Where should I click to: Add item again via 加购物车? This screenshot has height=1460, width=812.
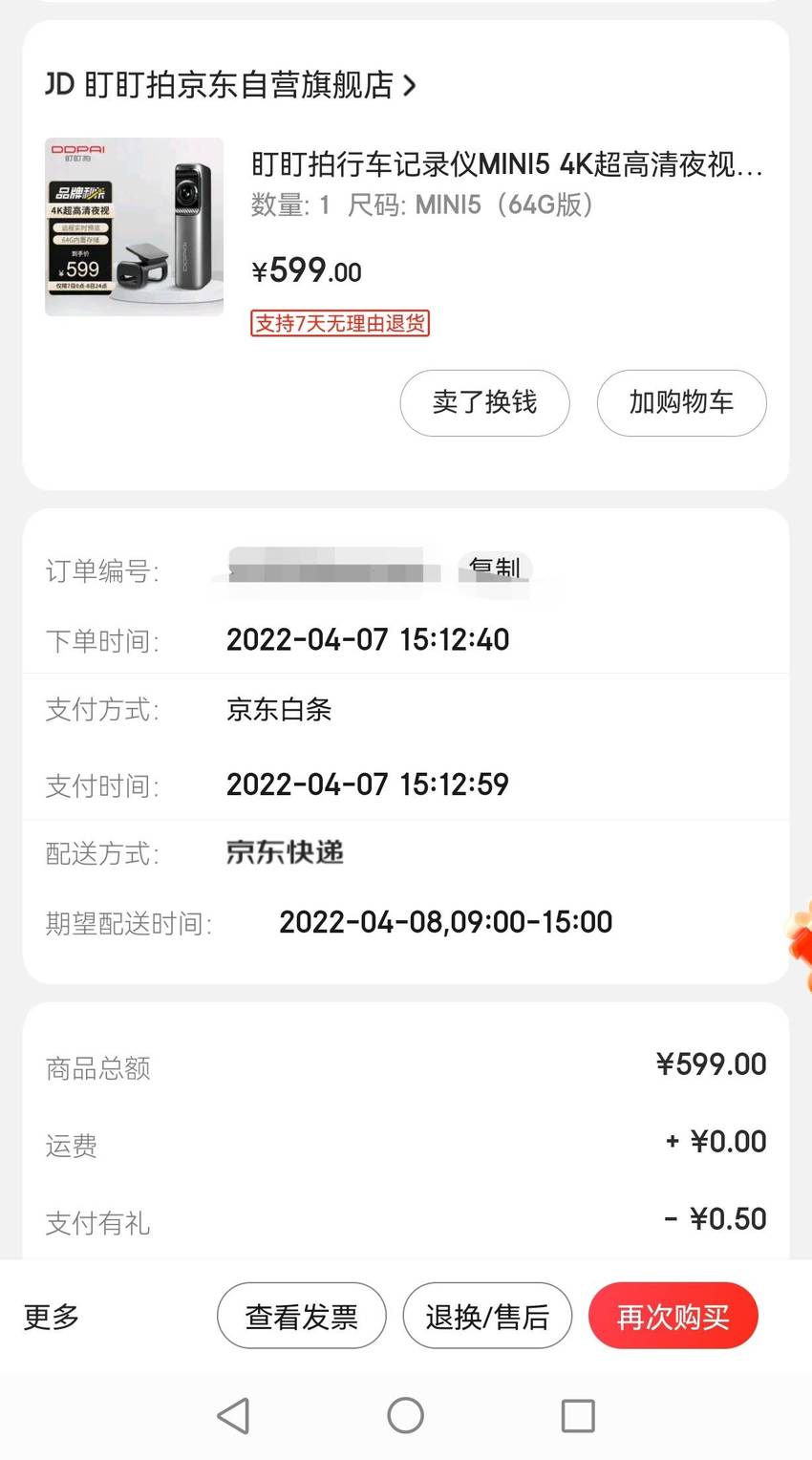pos(681,402)
